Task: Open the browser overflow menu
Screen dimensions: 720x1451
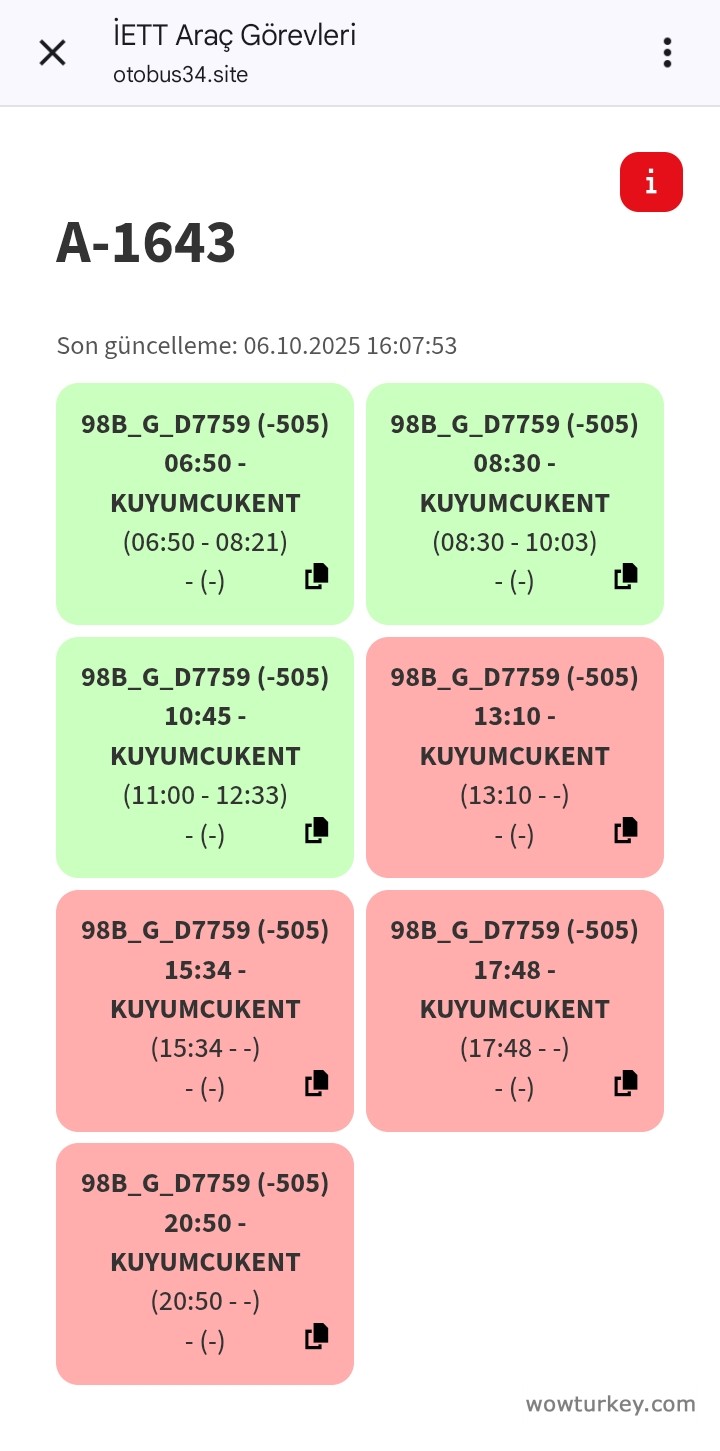Action: click(x=667, y=52)
